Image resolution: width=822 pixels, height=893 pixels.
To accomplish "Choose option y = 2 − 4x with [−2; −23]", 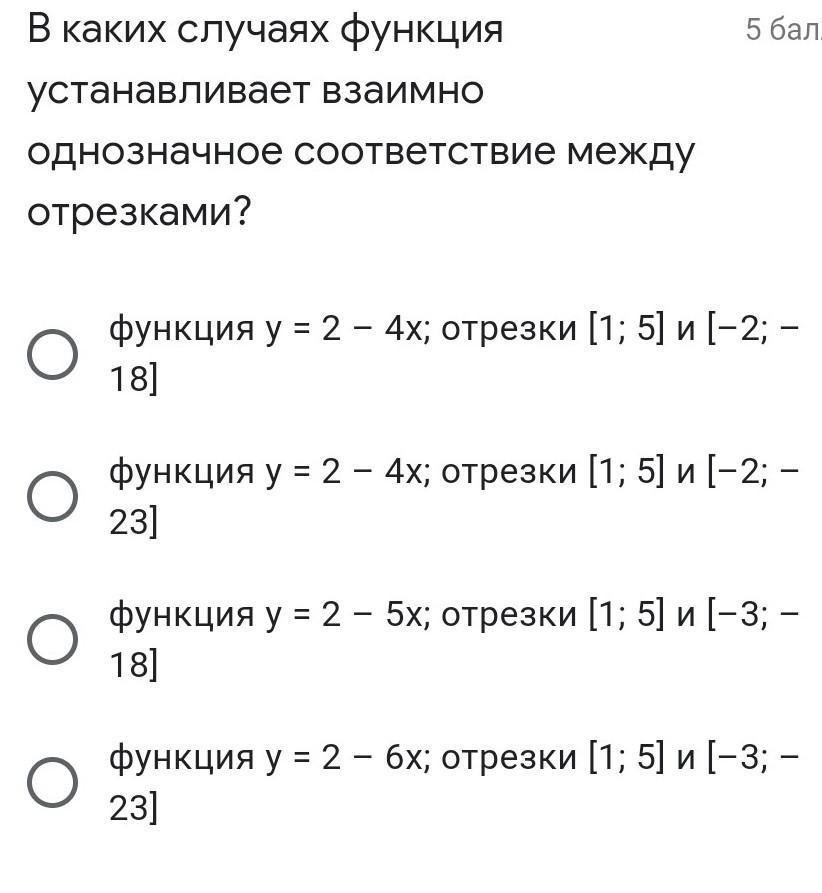I will (52, 497).
